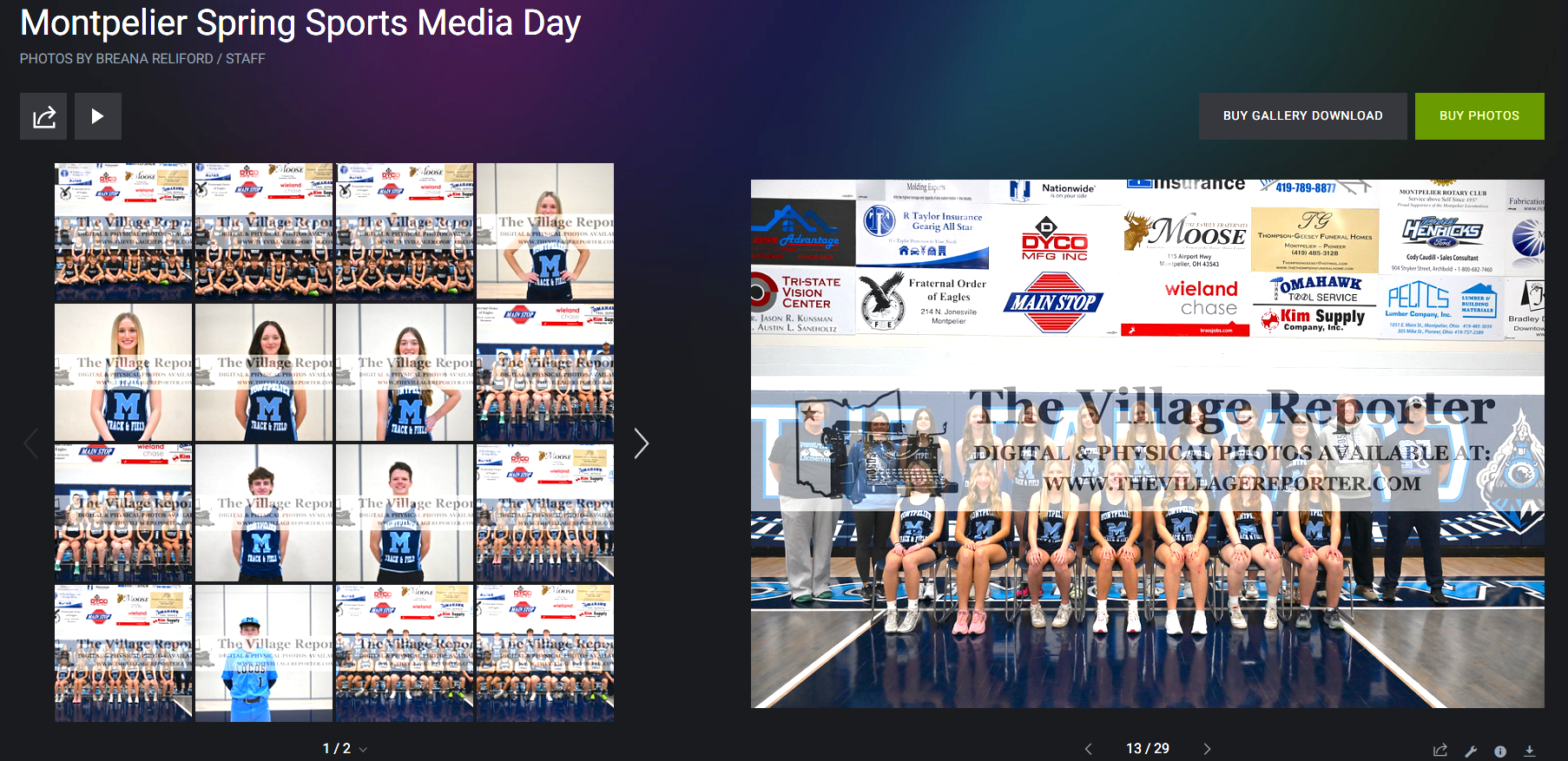Show next photo in viewer

point(1207,749)
